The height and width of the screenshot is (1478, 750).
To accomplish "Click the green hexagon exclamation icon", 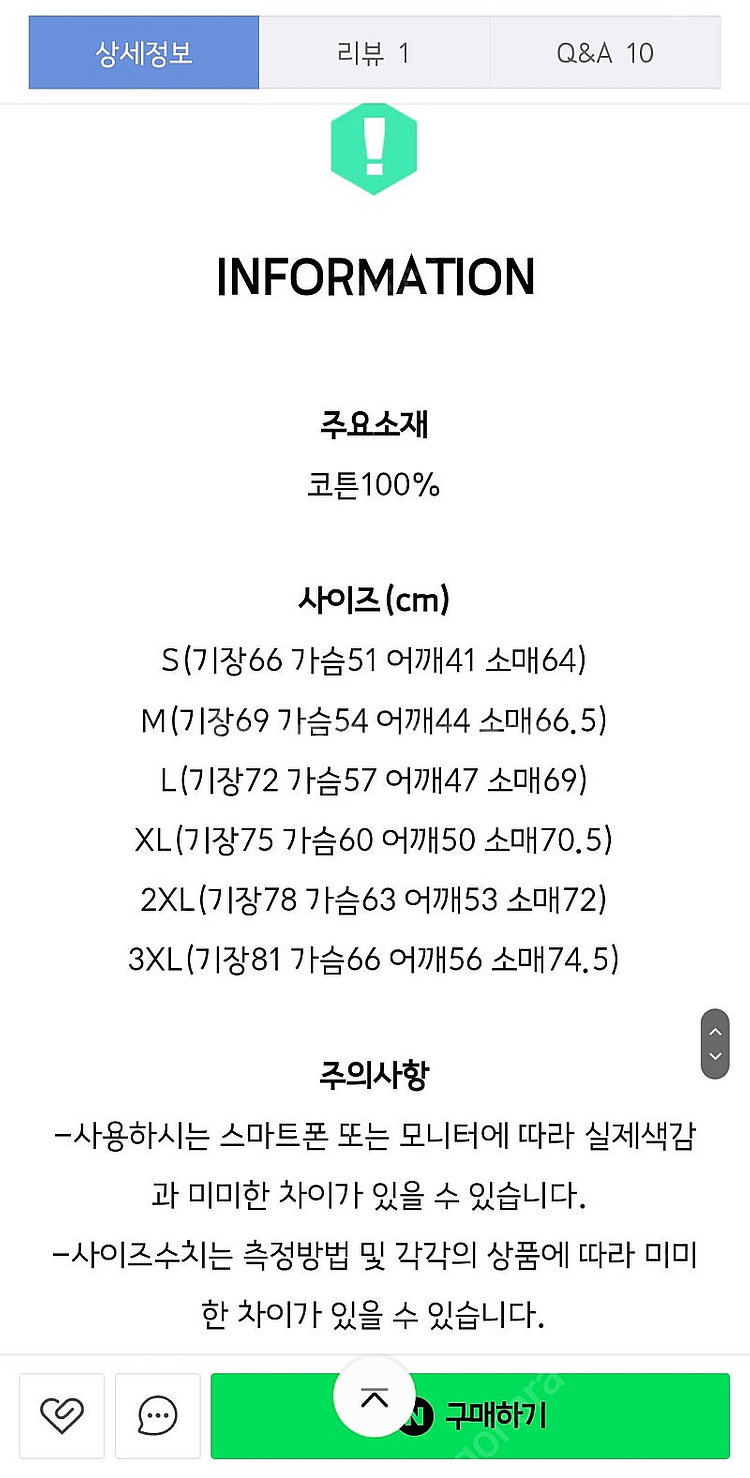I will pos(374,150).
